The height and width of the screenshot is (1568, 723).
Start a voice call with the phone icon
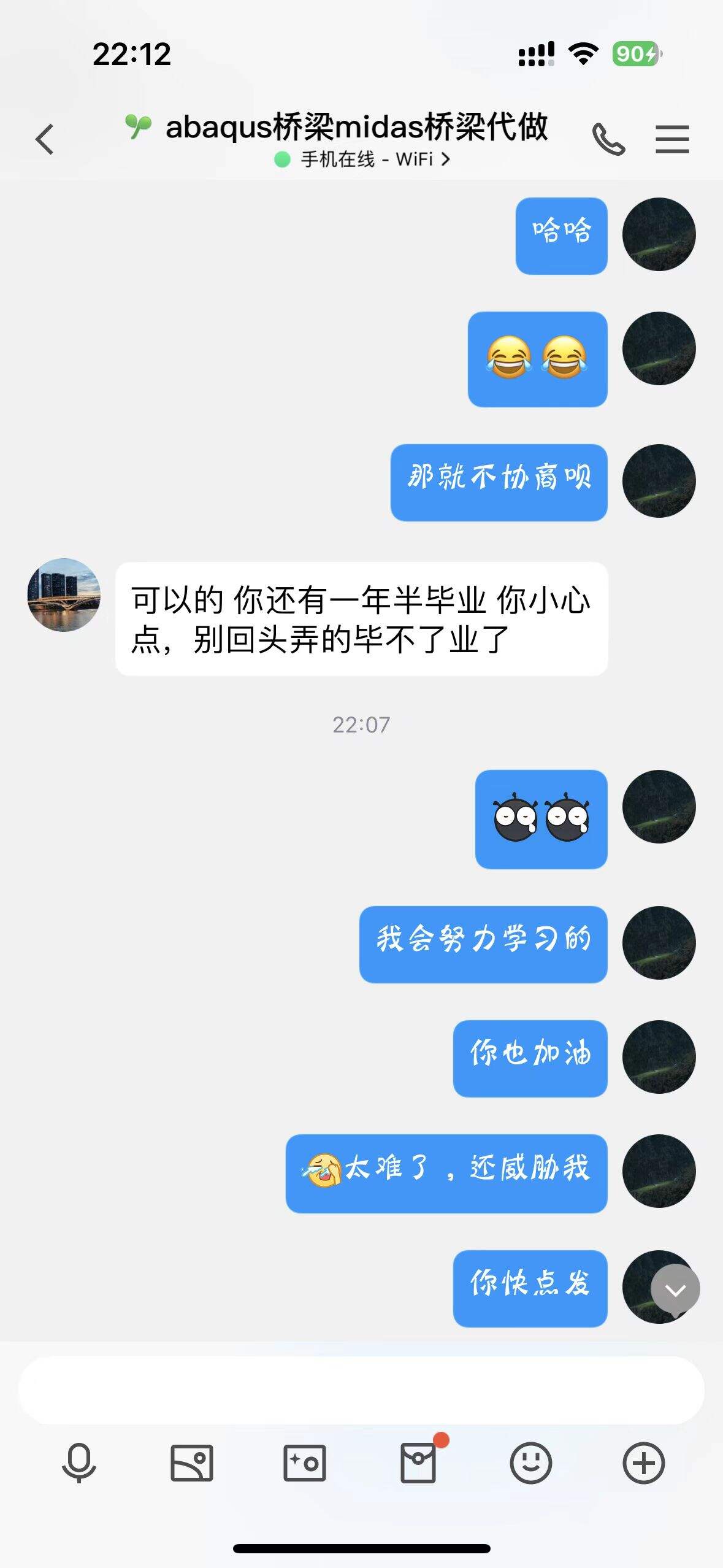coord(610,139)
